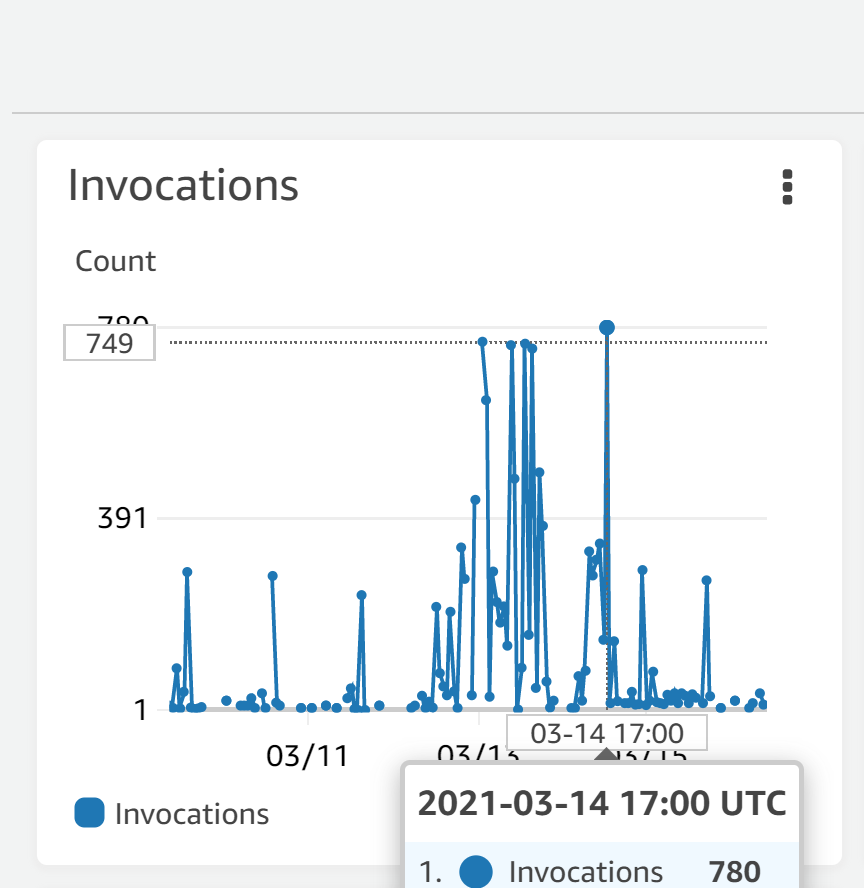Select the 03-14 17:00 axis marker
The image size is (864, 888).
pyautogui.click(x=604, y=732)
